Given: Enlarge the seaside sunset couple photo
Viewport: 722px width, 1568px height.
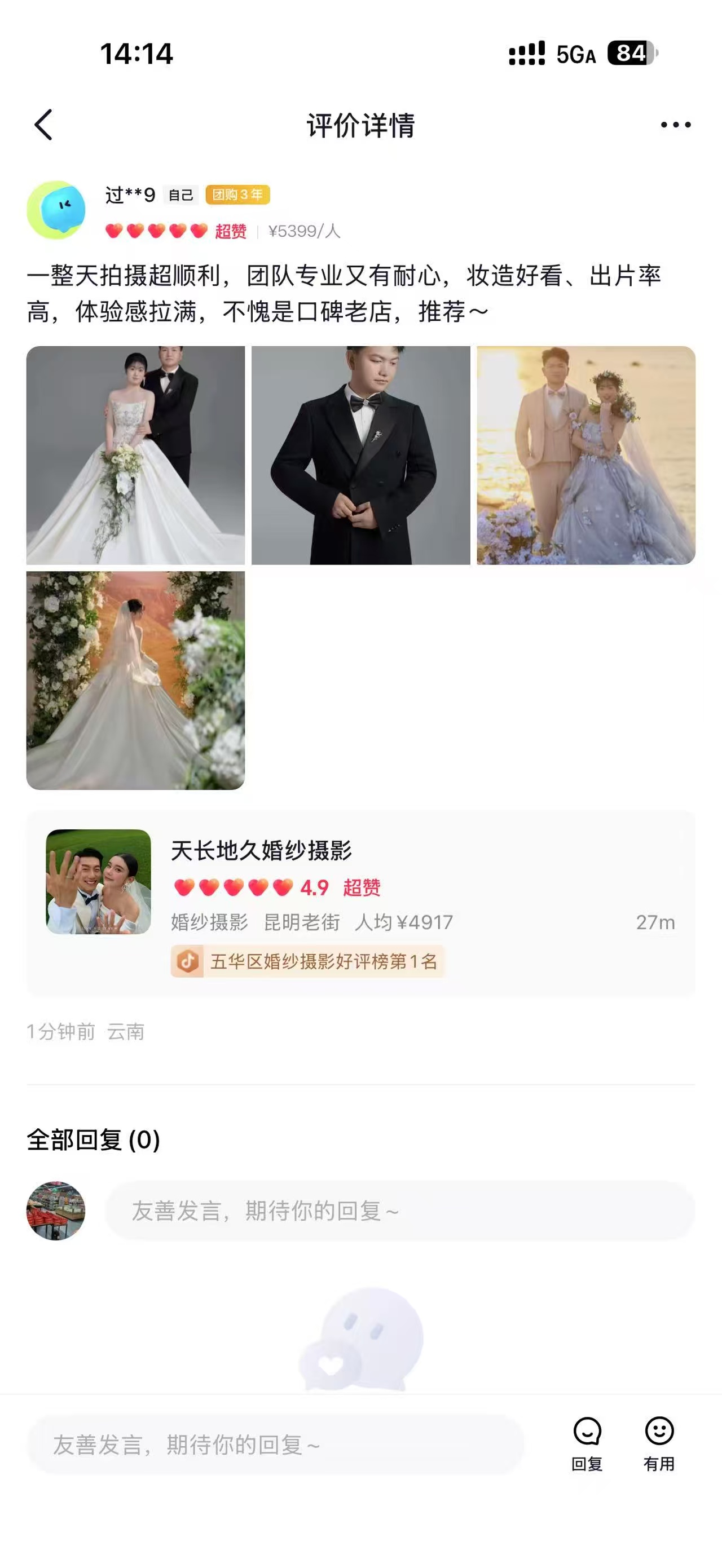Looking at the screenshot, I should (x=585, y=456).
